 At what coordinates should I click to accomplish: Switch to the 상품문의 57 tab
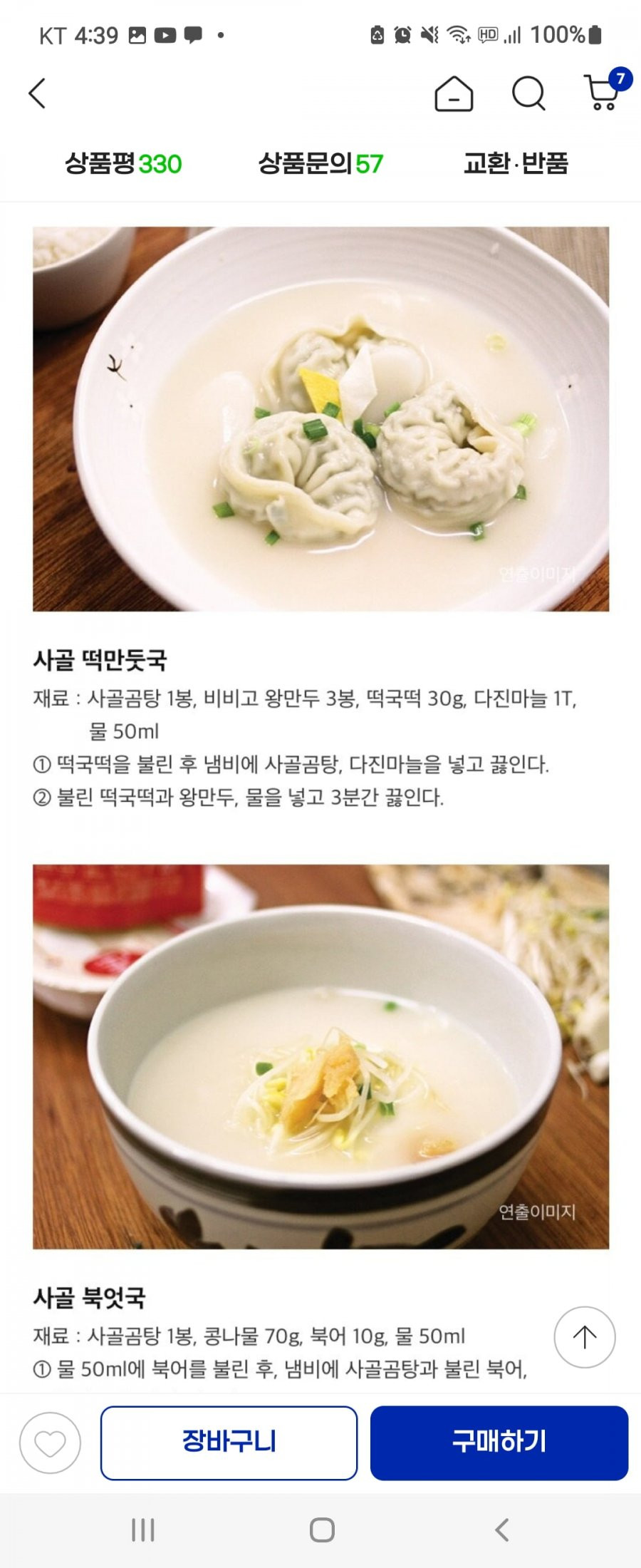point(320,164)
